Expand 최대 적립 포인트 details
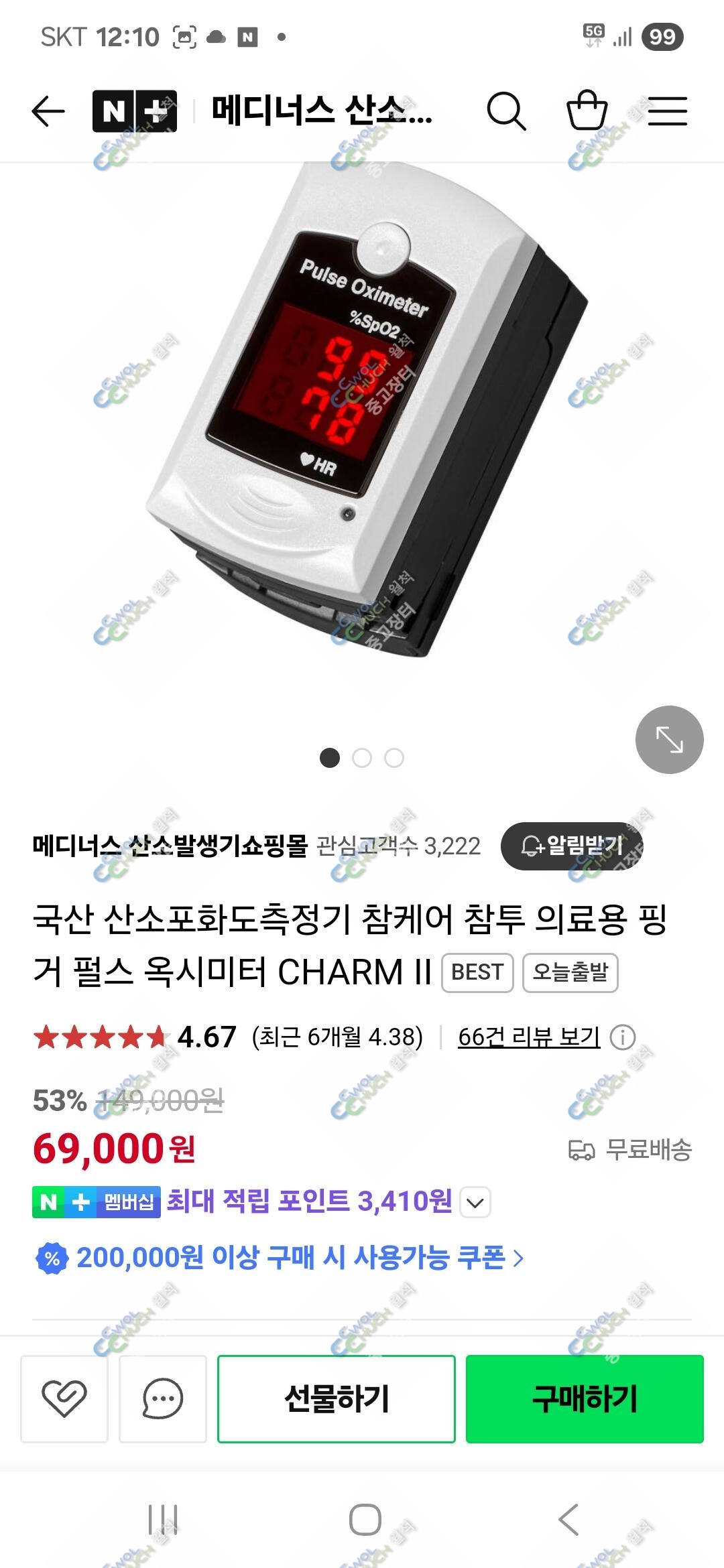 pyautogui.click(x=475, y=1202)
